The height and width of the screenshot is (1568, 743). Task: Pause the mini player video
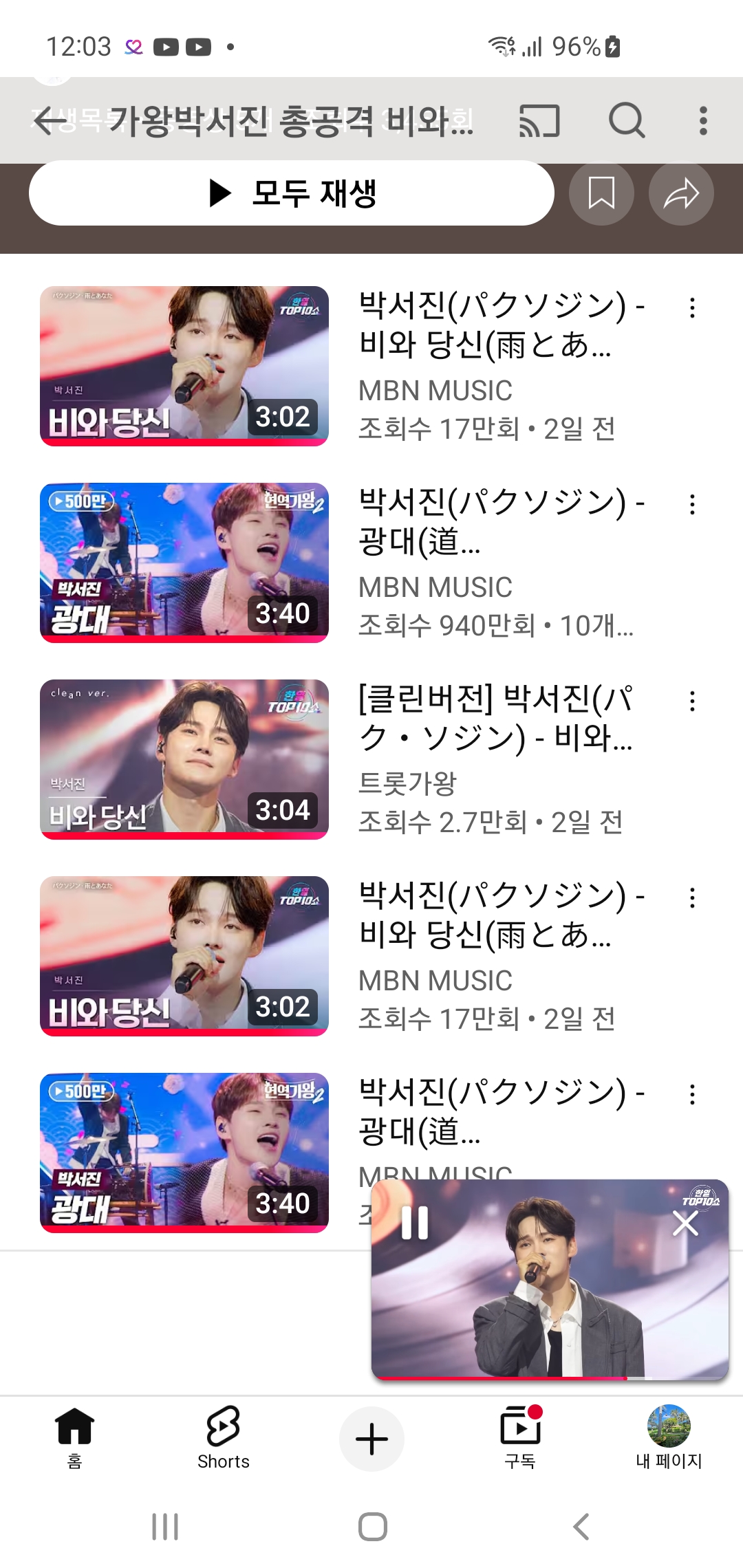(415, 1223)
